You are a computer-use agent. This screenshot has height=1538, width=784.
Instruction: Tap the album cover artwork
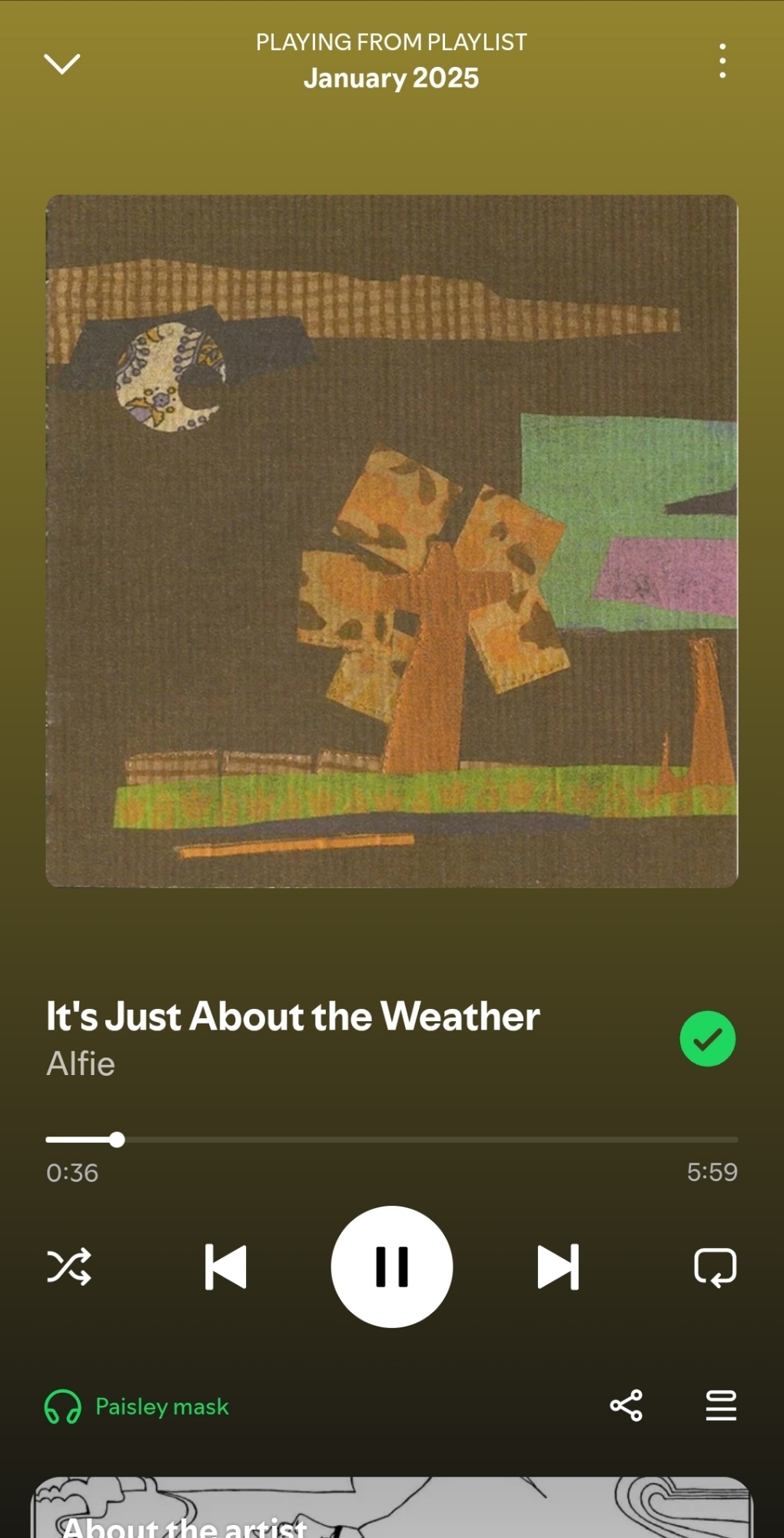[392, 541]
